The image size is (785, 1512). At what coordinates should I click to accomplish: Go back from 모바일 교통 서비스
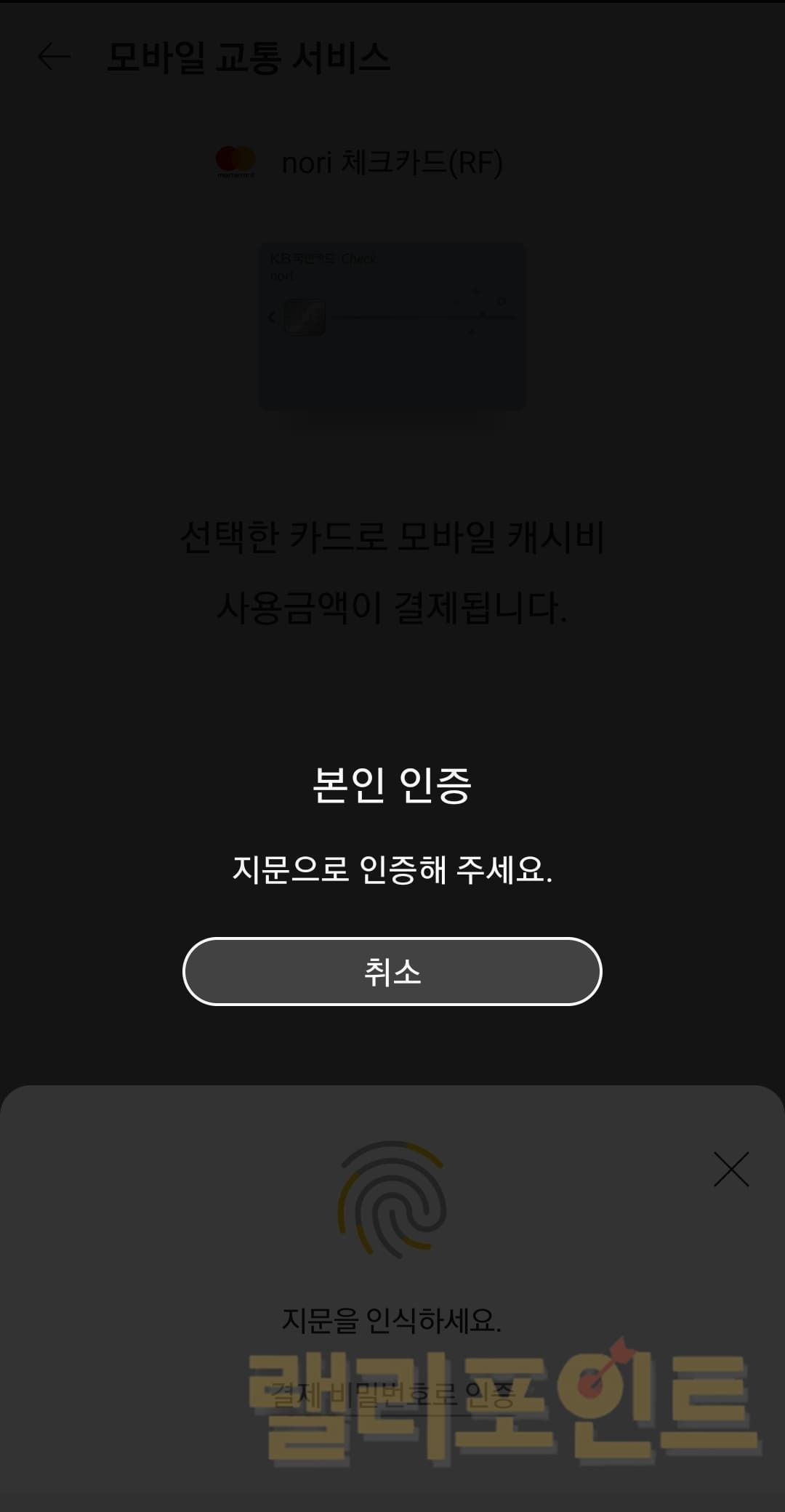[55, 57]
